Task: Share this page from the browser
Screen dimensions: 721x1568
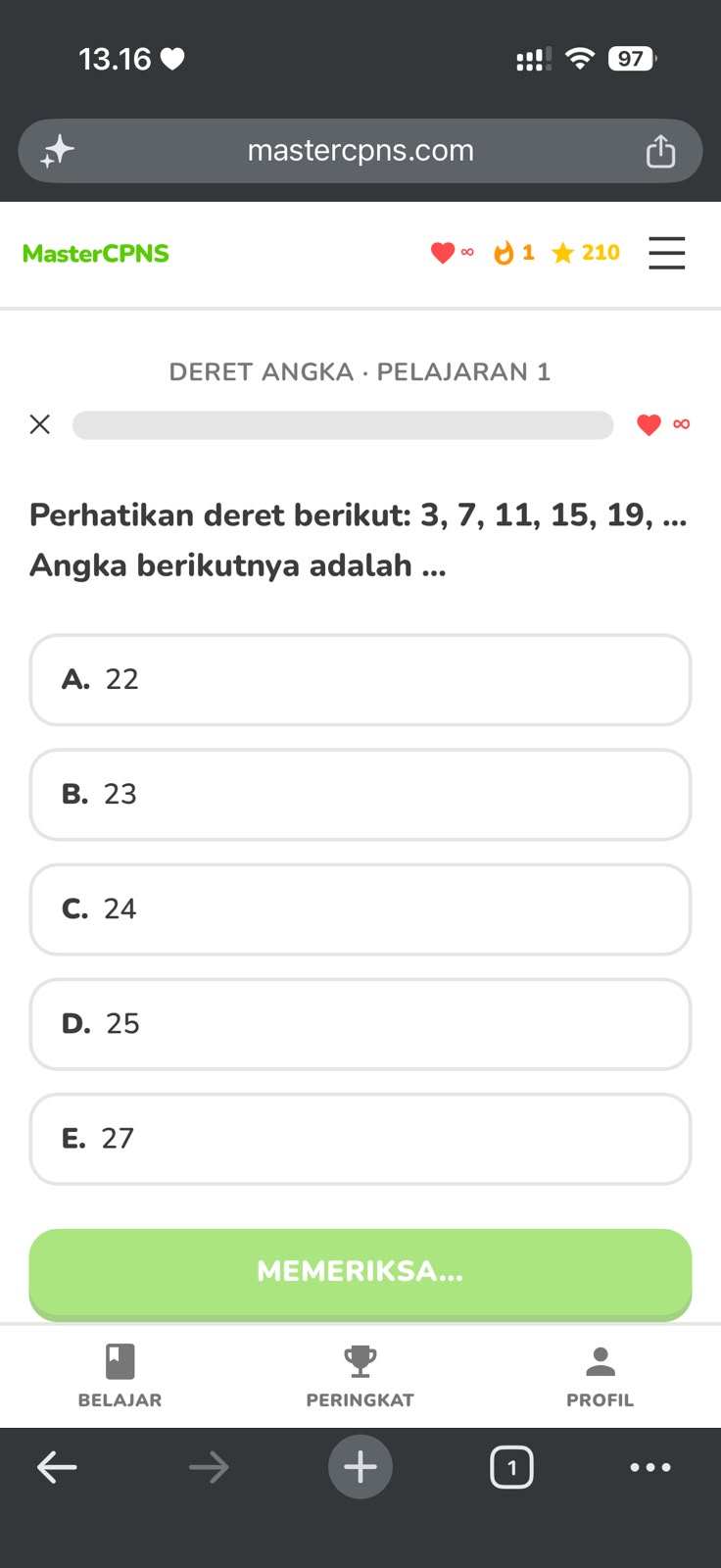Action: point(661,151)
